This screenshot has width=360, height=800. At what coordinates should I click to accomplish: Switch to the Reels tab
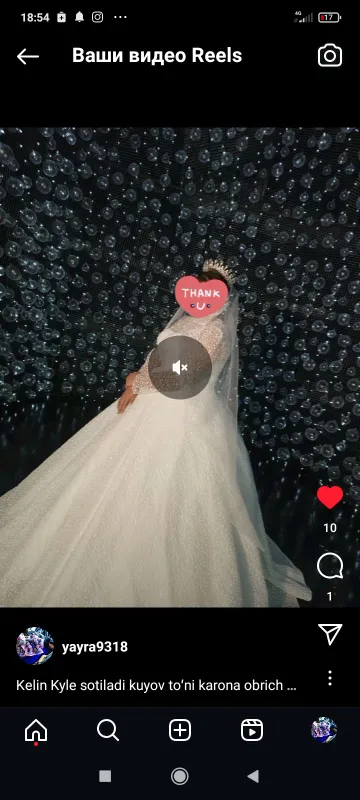point(252,730)
